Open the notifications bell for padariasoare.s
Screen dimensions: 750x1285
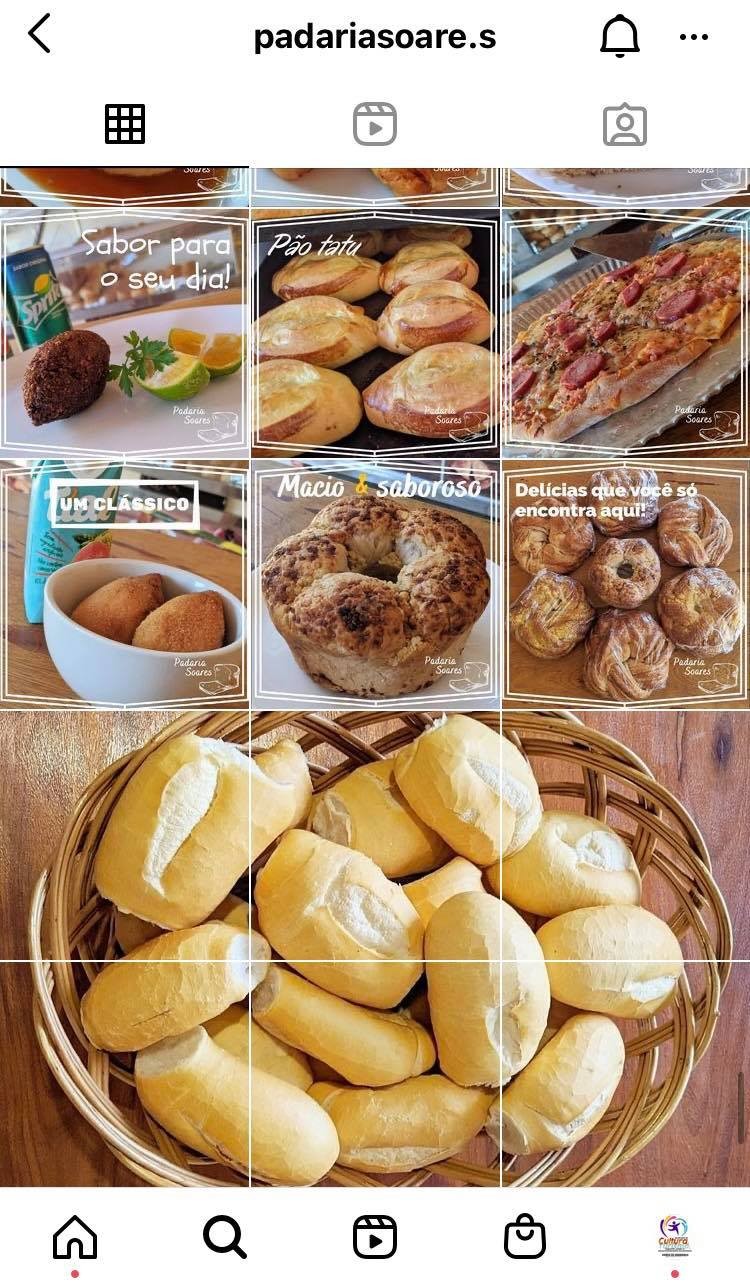pos(619,36)
